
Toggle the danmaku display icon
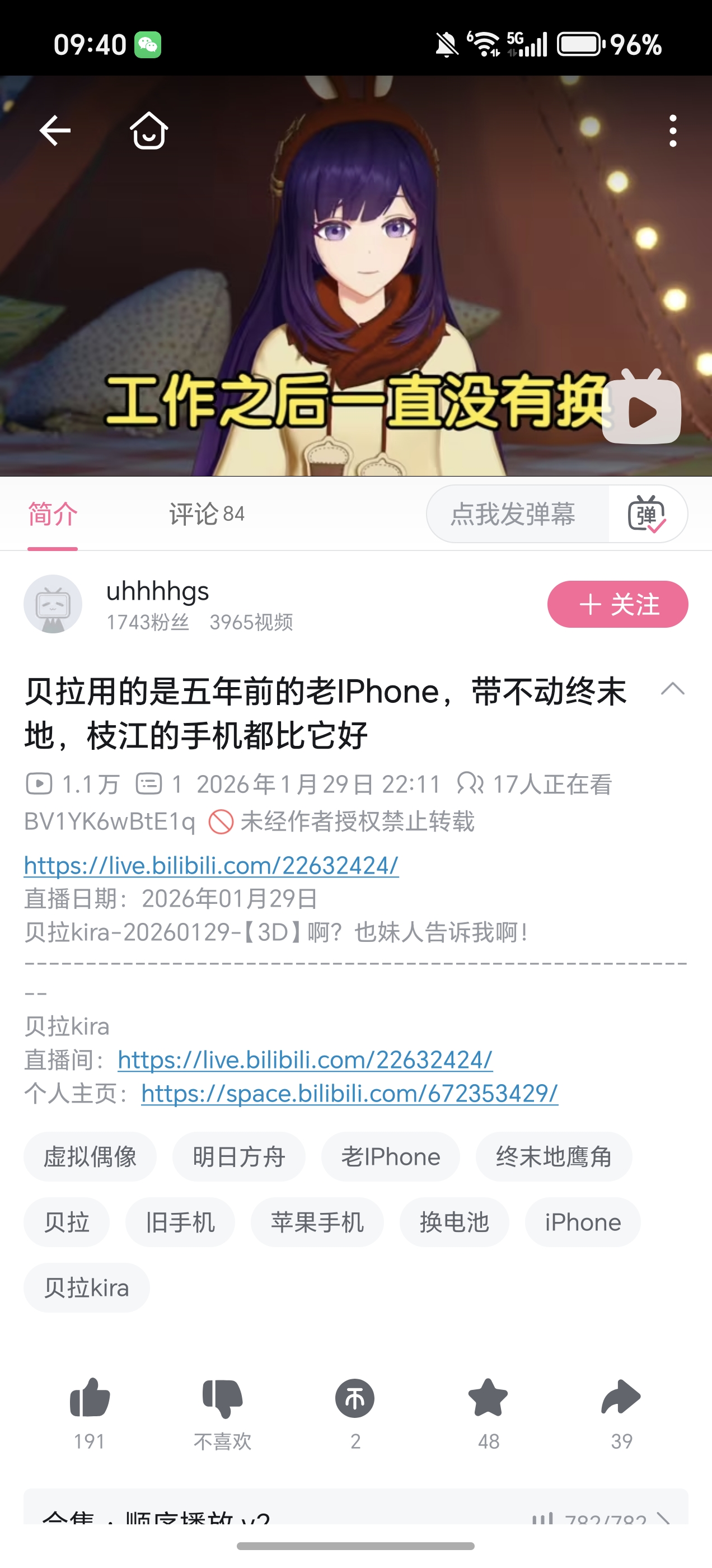pyautogui.click(x=647, y=514)
